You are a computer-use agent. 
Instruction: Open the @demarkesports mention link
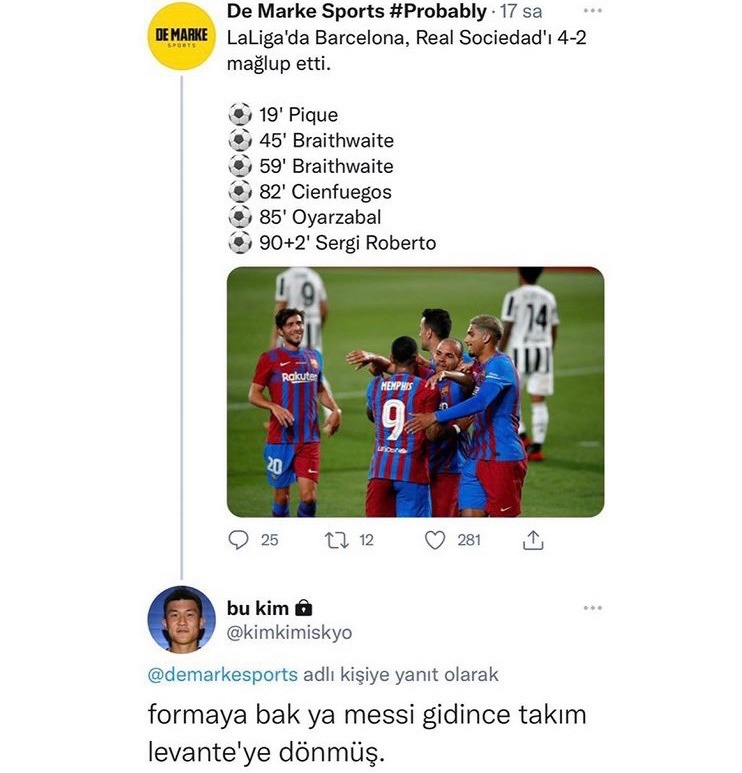click(222, 675)
